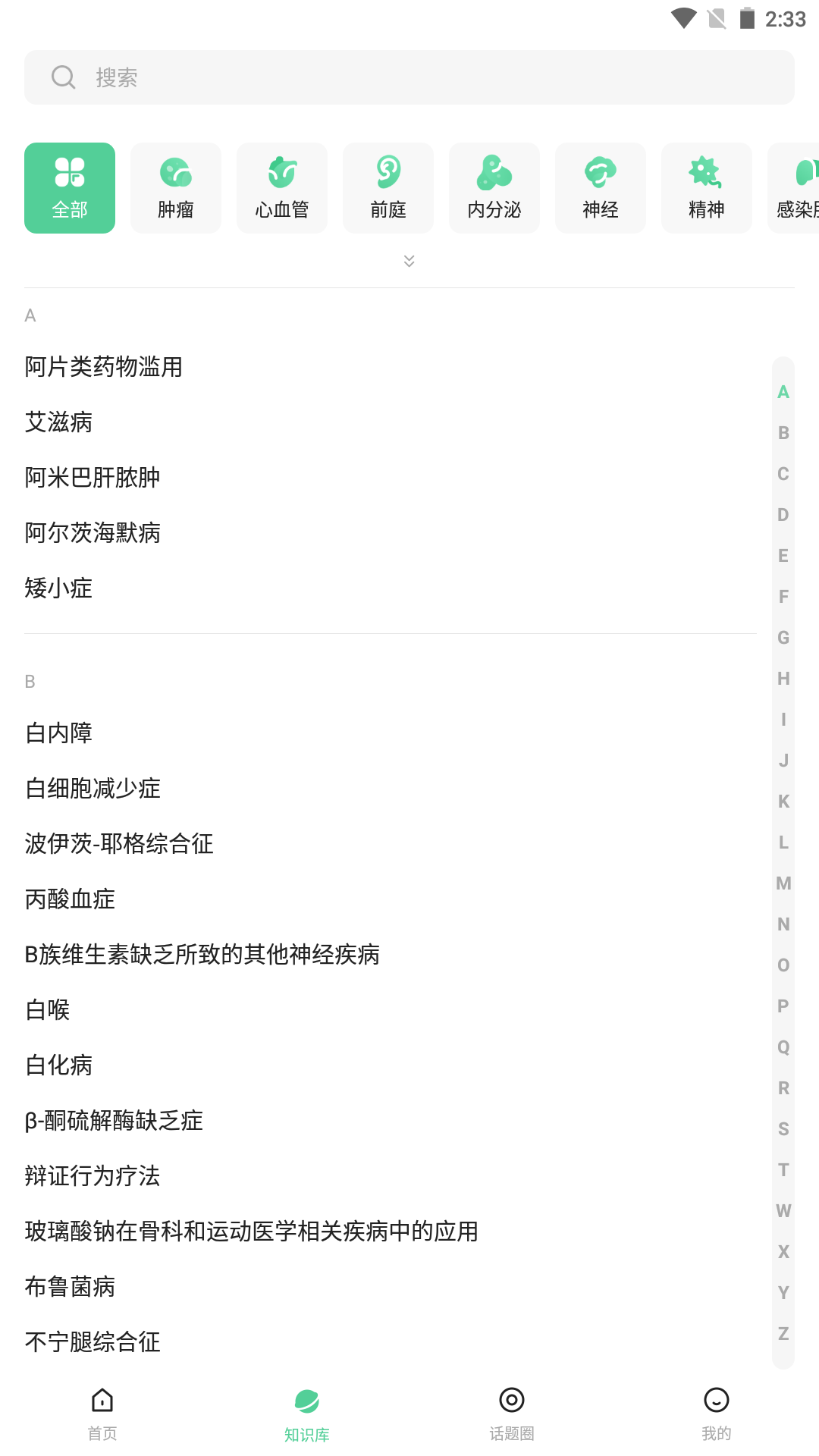Jump to letter B in the index
Screen dimensions: 819x1456
coord(782,433)
